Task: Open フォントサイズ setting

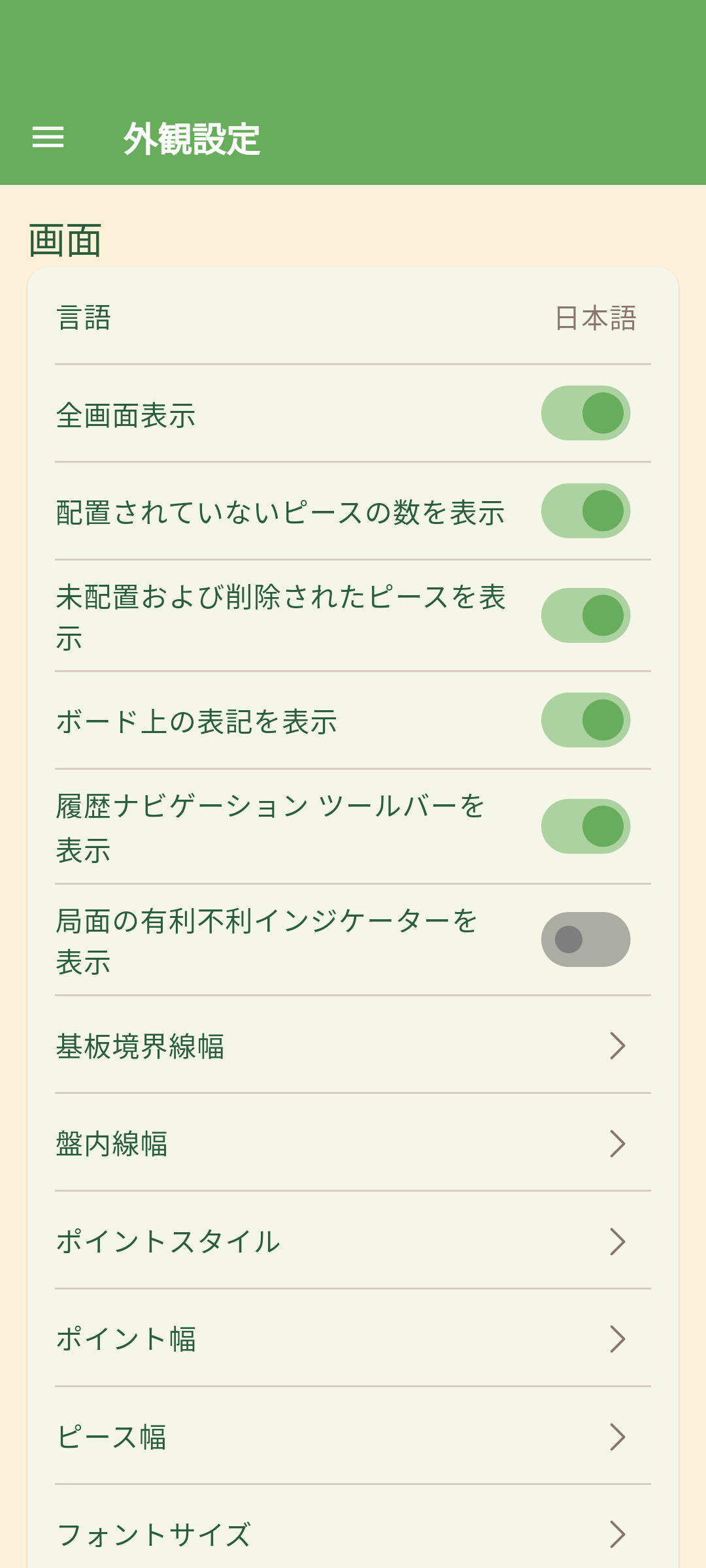Action: click(353, 1534)
